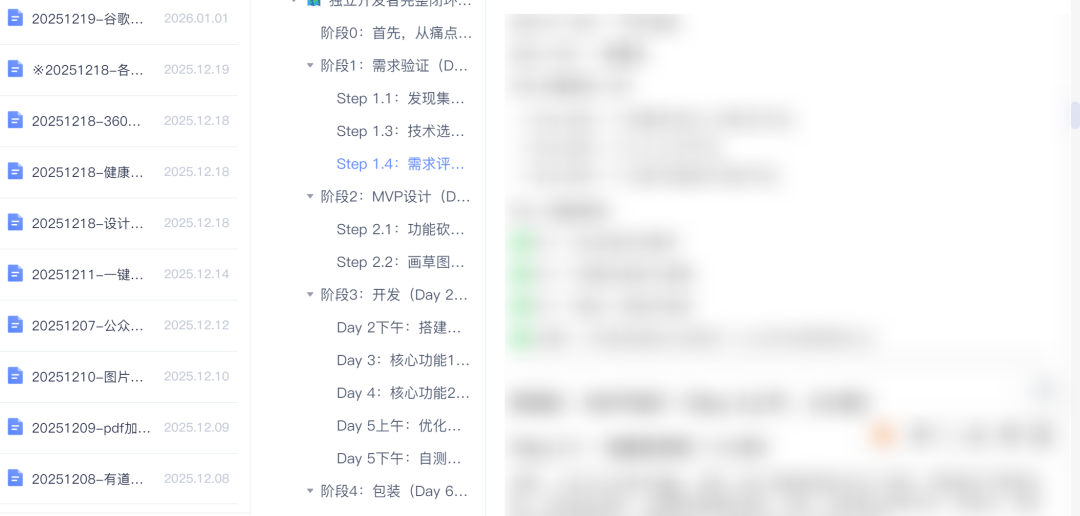Open document 20251209-pdf加
Image resolution: width=1080 pixels, height=516 pixels.
tap(90, 427)
